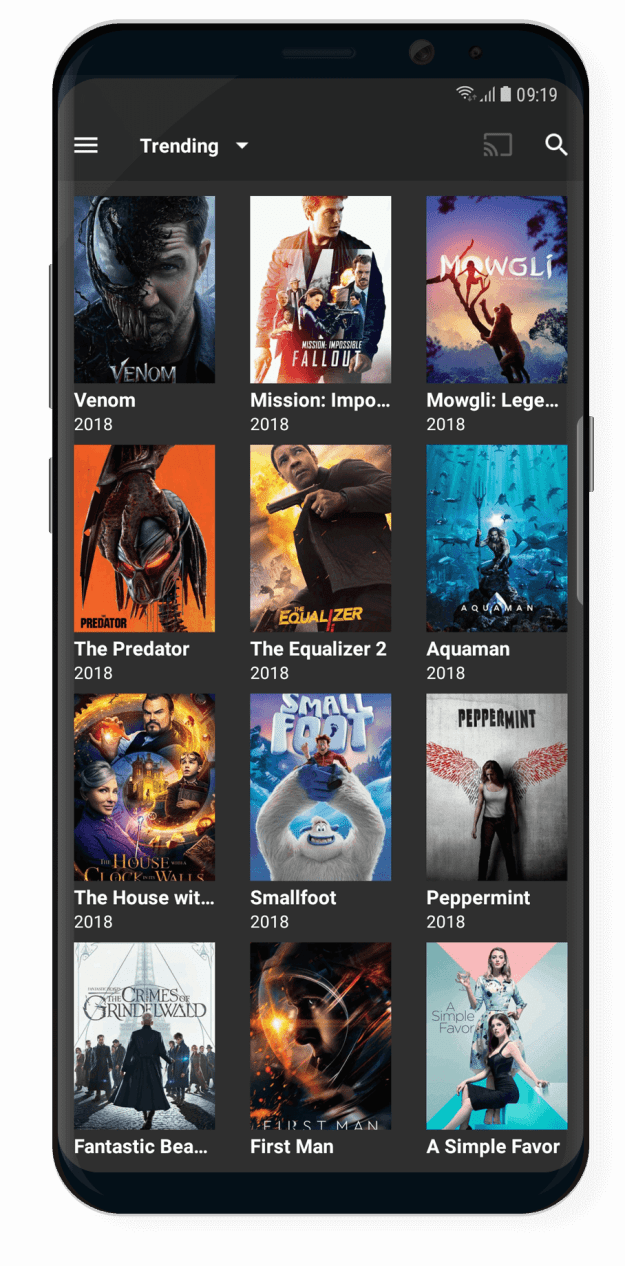
Task: View The Predator movie details
Action: (x=144, y=539)
